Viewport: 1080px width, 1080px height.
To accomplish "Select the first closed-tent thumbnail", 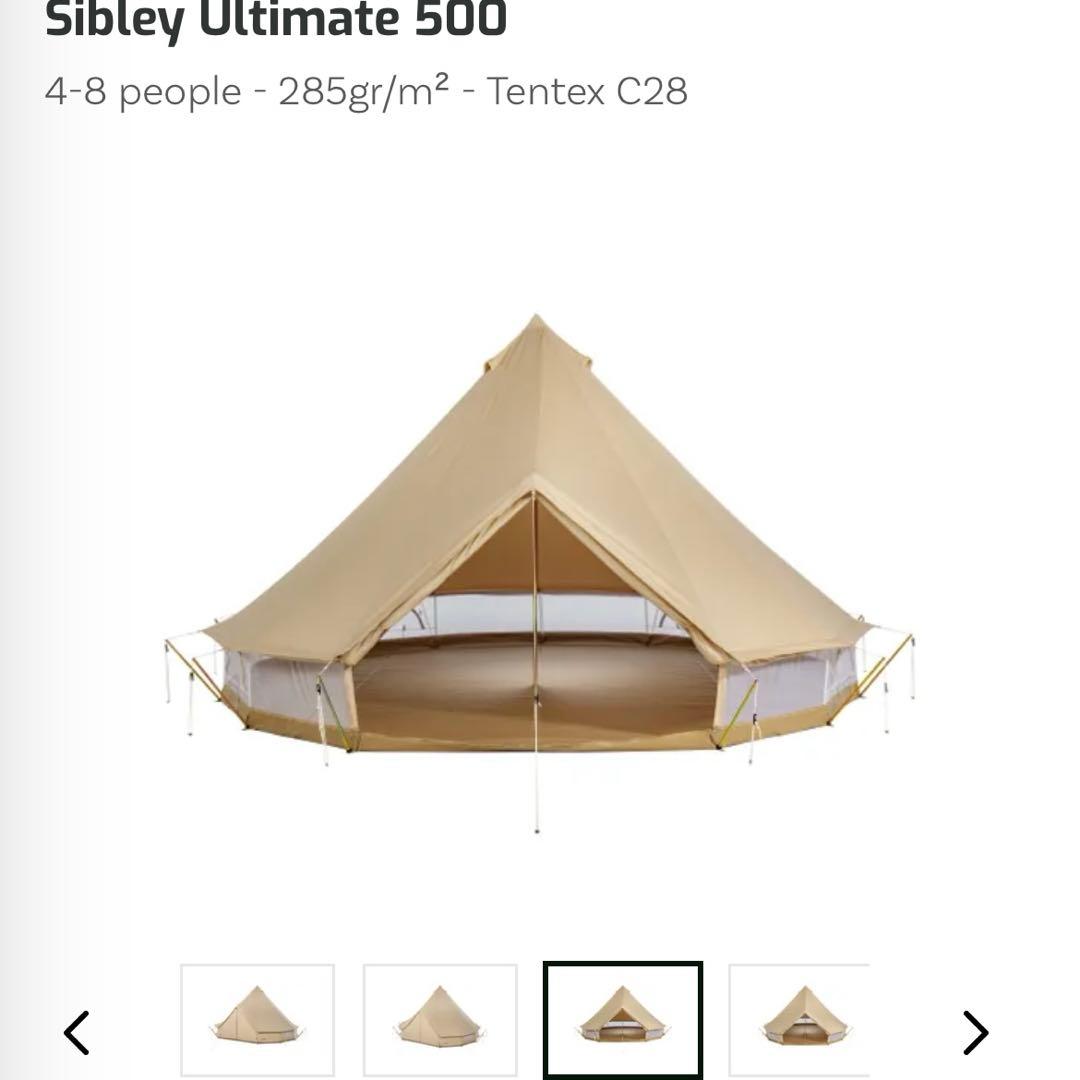I will pos(257,1019).
